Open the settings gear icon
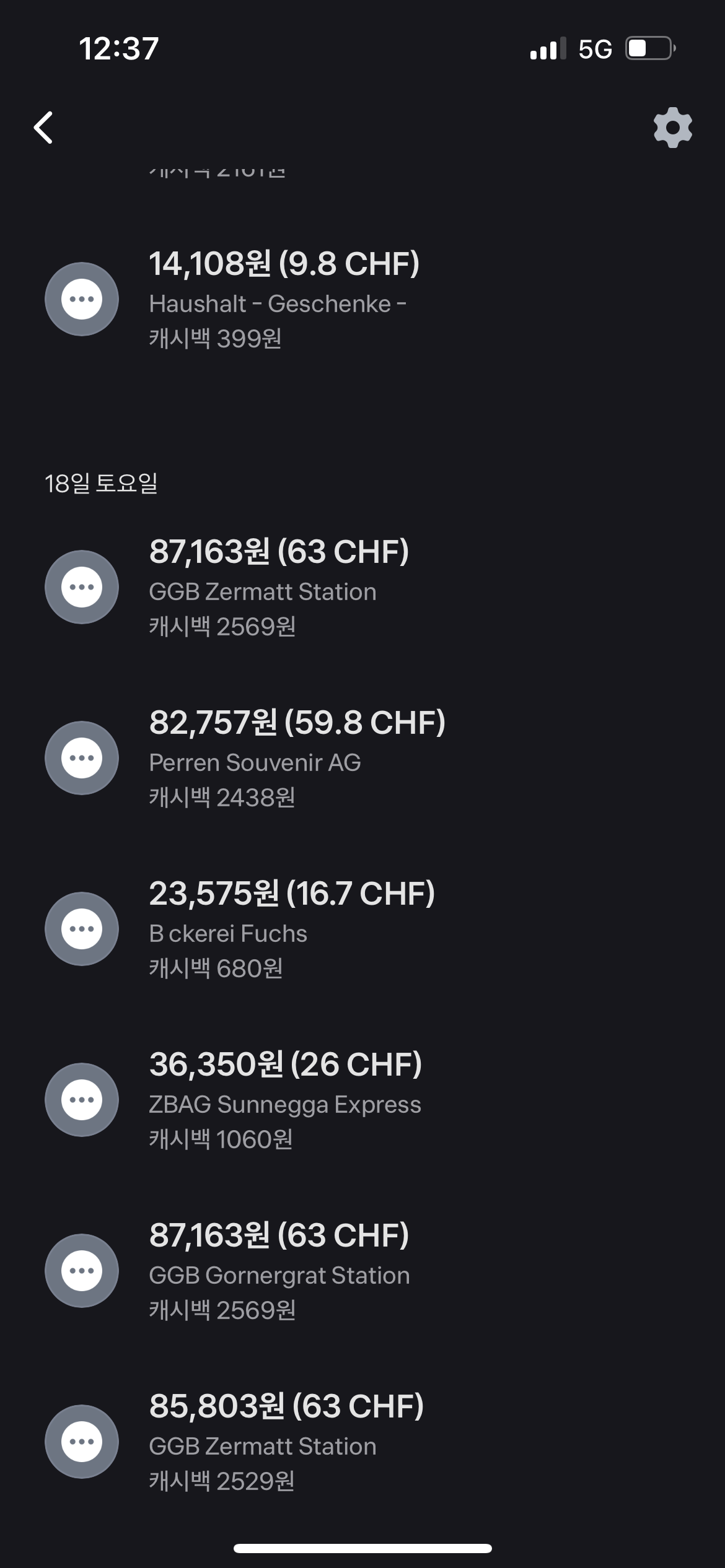 pyautogui.click(x=673, y=128)
